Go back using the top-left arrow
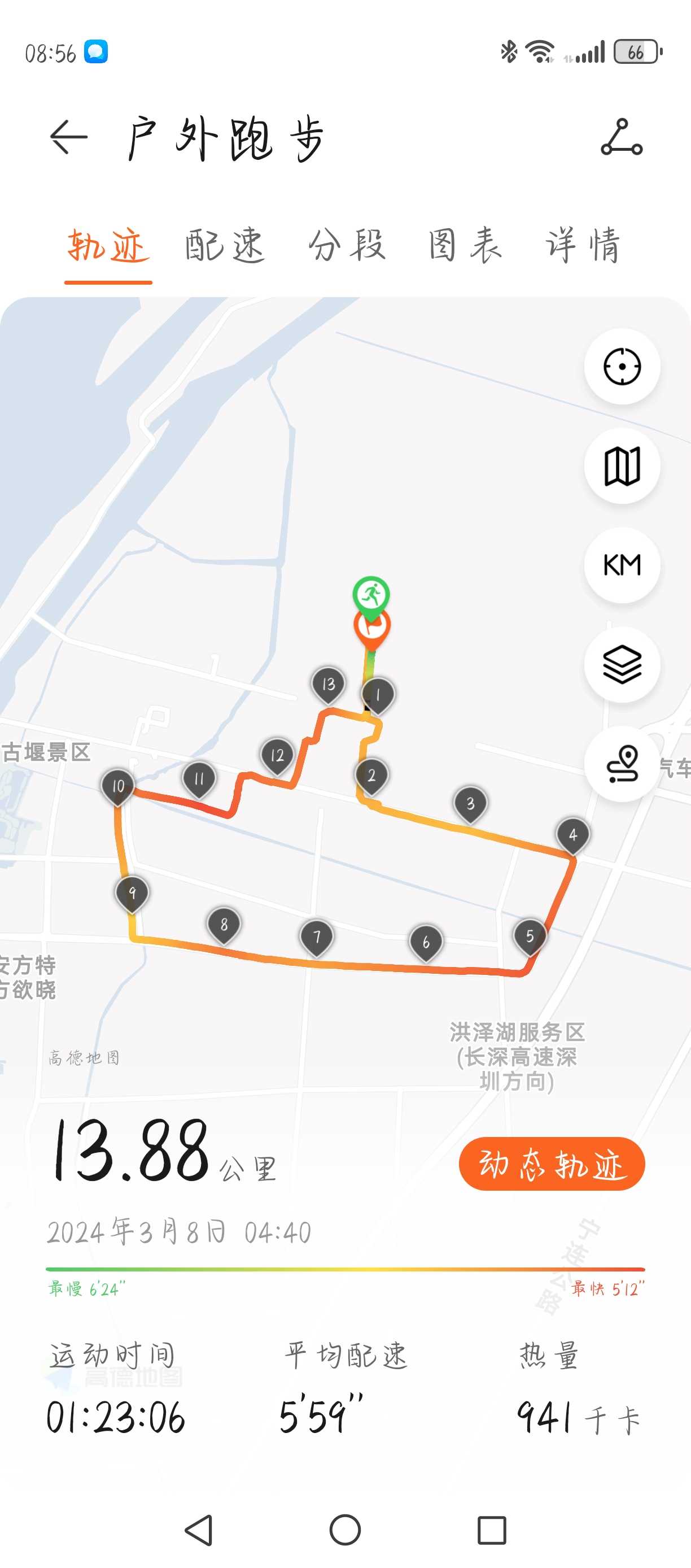 pos(69,137)
